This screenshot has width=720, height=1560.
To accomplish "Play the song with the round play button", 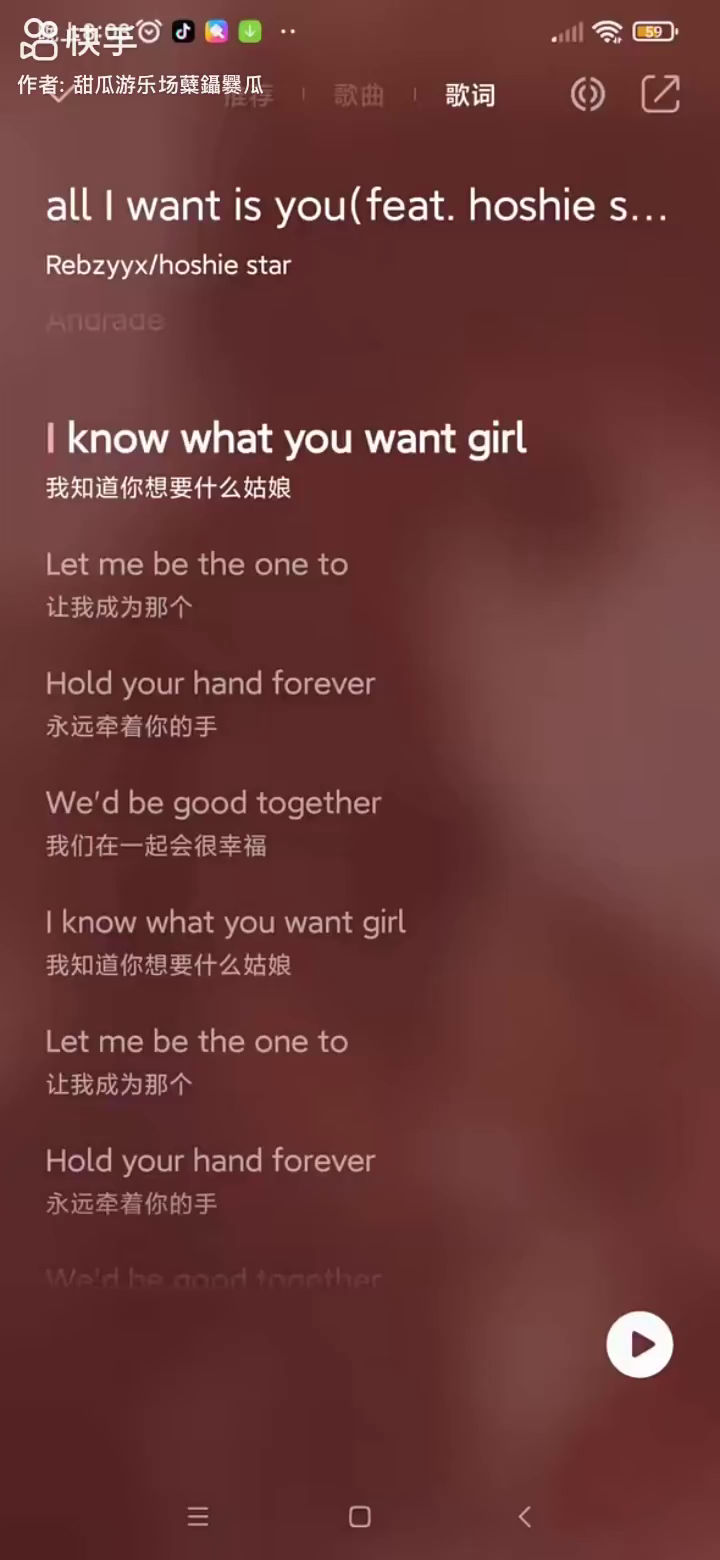I will coord(639,1344).
